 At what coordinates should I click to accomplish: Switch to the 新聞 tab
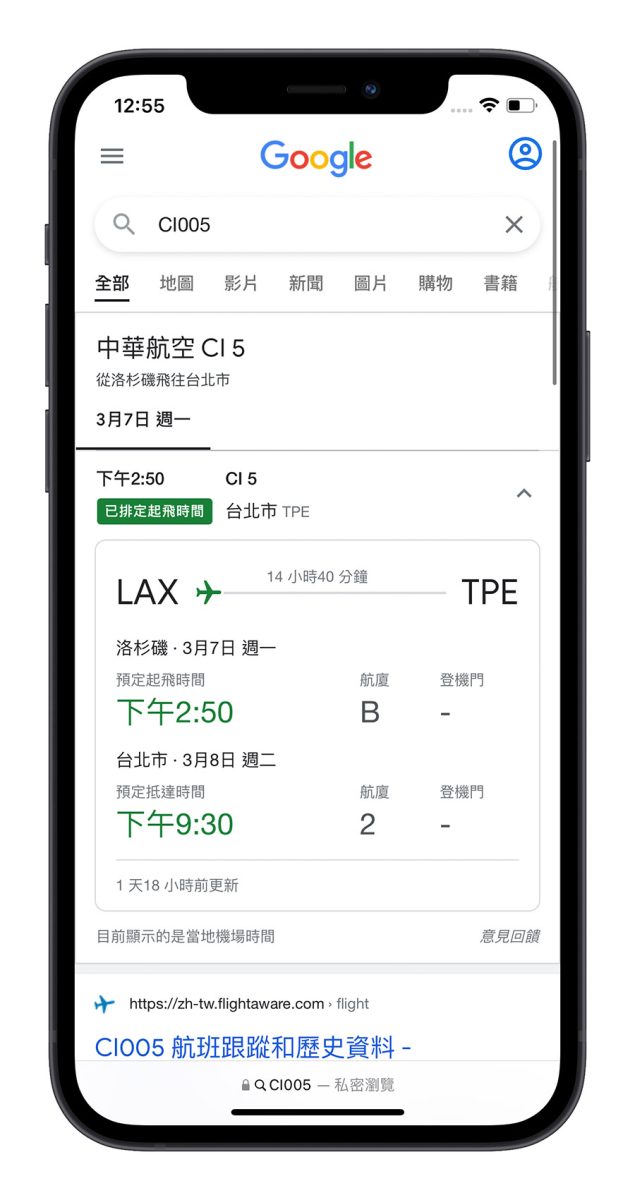tap(306, 284)
